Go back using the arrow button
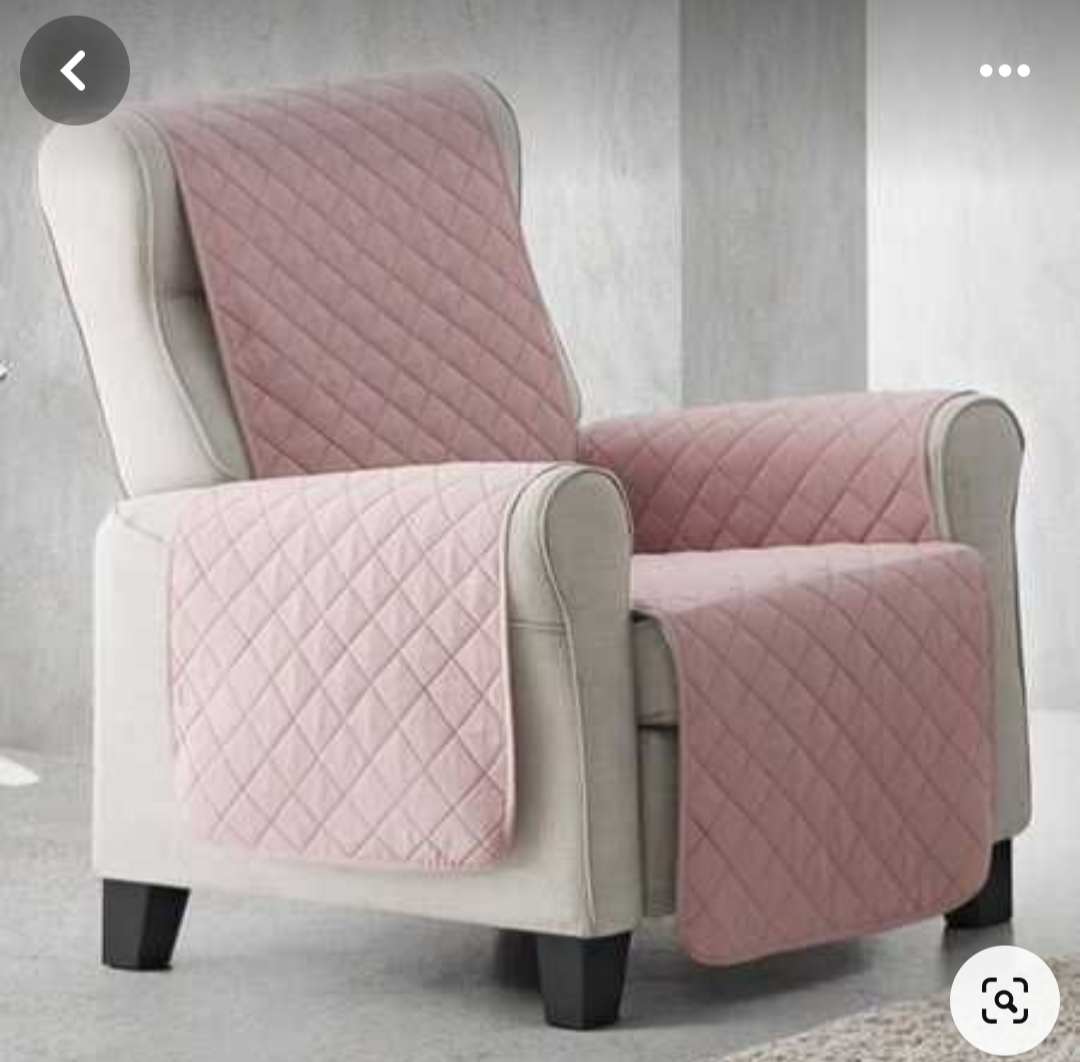Image resolution: width=1080 pixels, height=1062 pixels. pos(75,70)
